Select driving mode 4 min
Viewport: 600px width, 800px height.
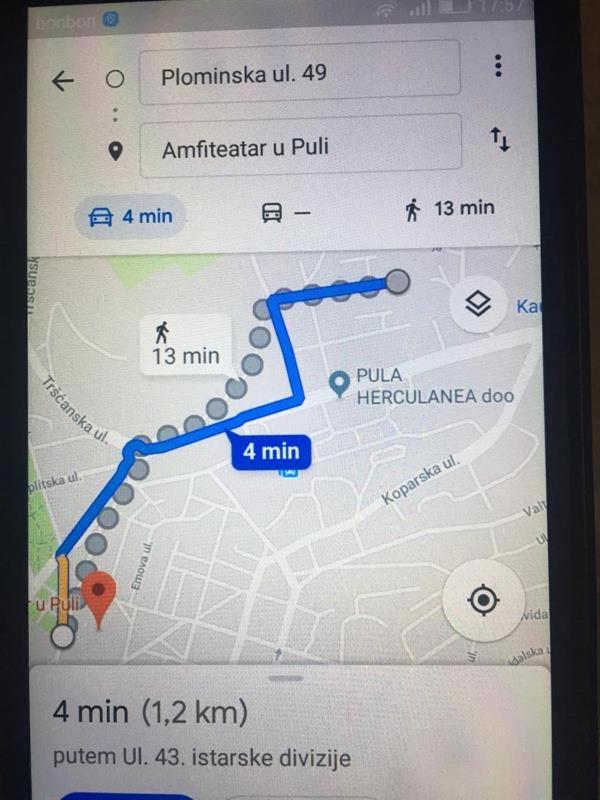pos(131,216)
